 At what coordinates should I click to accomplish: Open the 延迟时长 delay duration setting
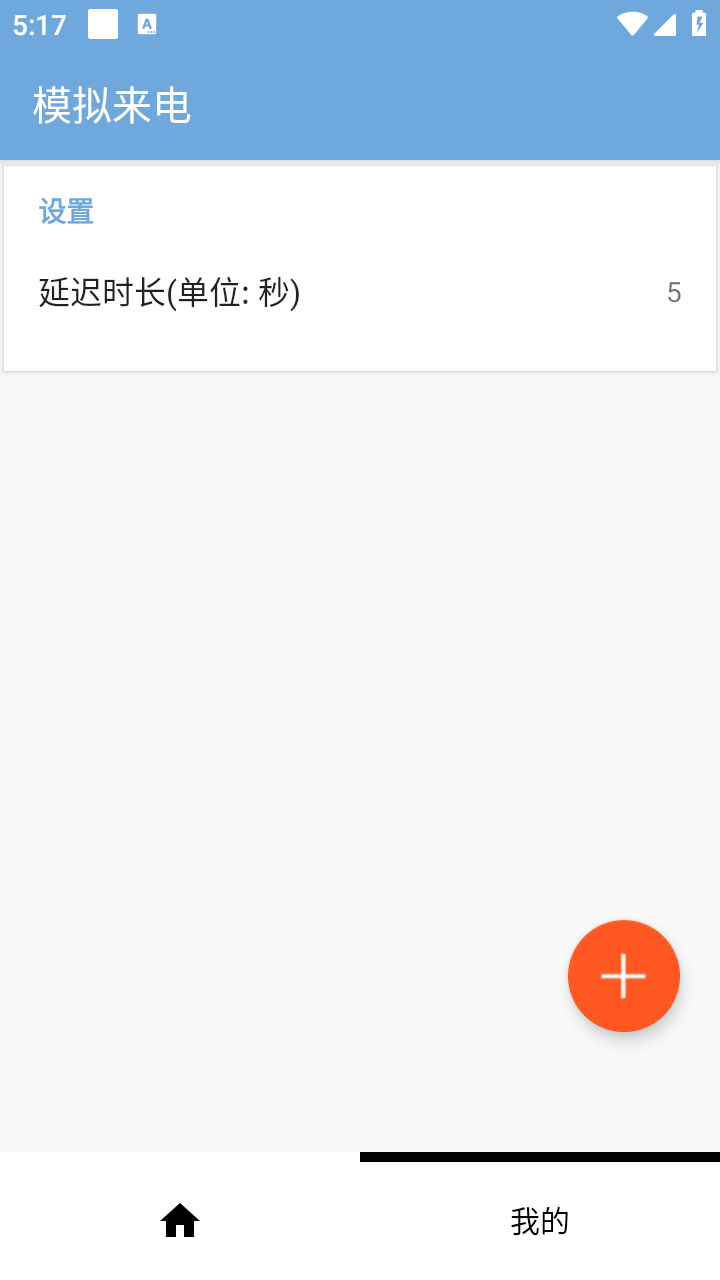[360, 292]
